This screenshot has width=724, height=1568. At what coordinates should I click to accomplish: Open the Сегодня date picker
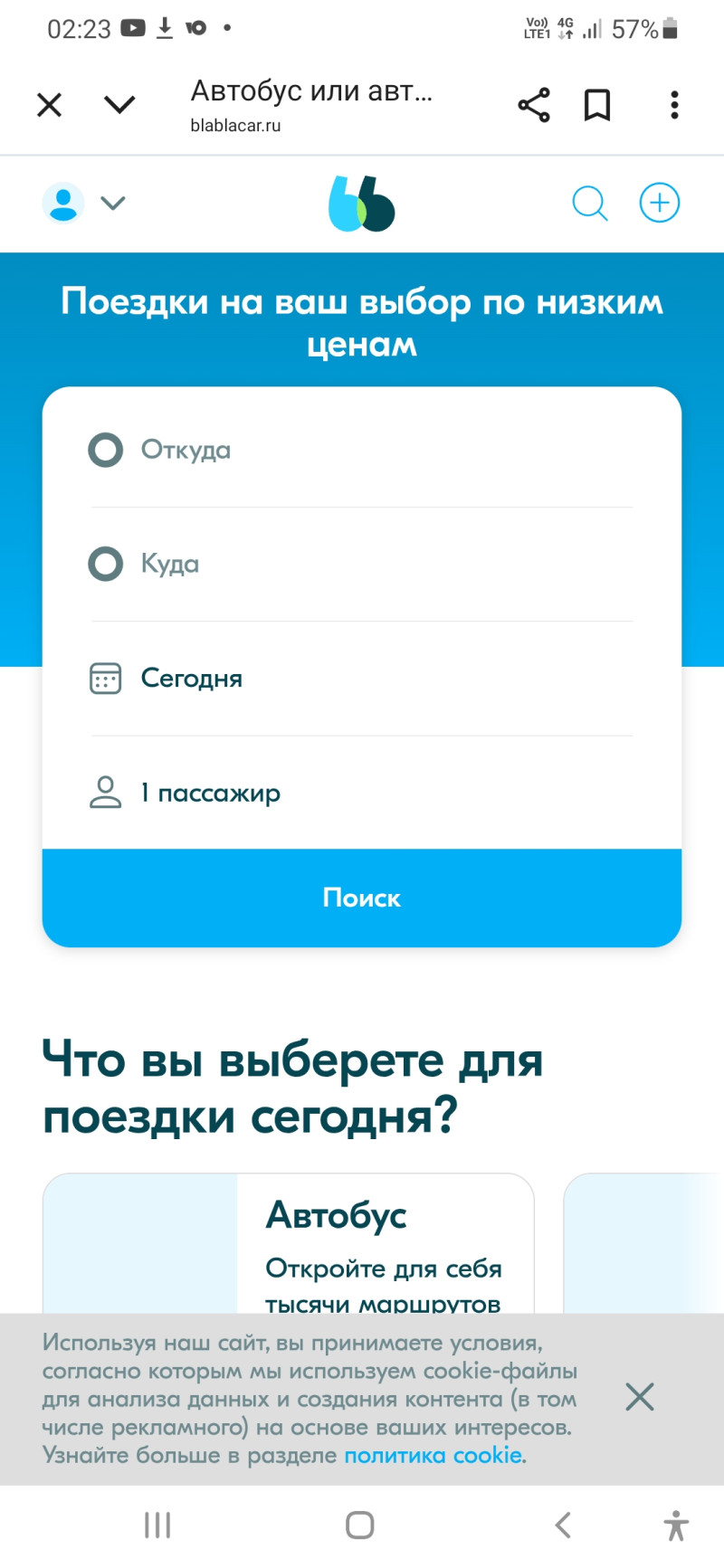pos(362,679)
